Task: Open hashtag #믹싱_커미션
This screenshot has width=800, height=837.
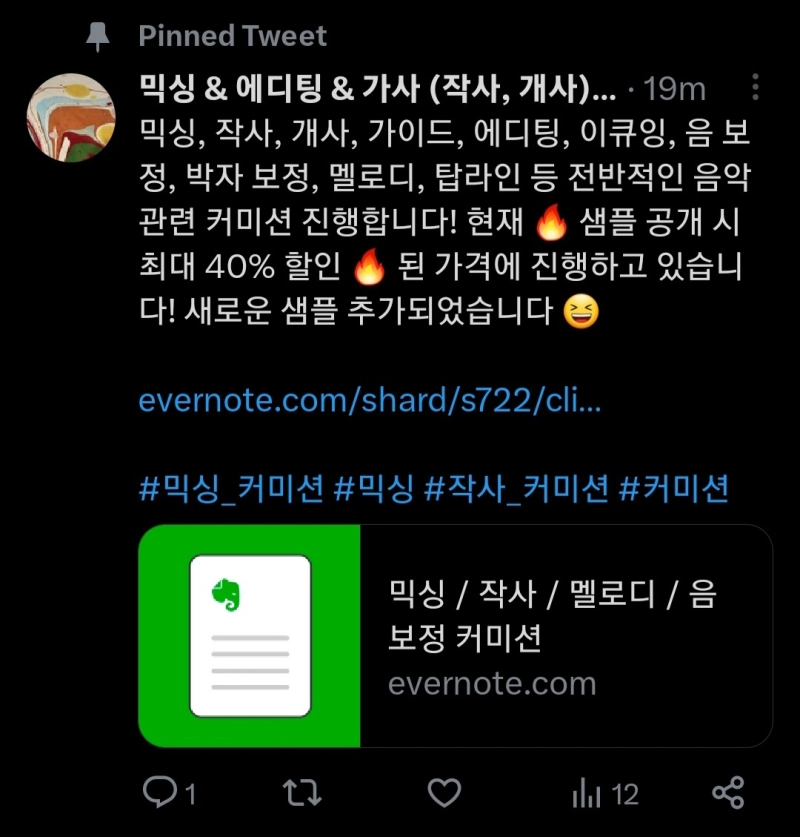Action: [231, 489]
